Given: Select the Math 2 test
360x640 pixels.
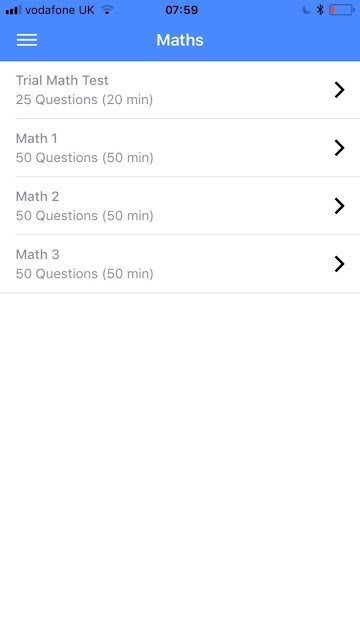Looking at the screenshot, I should point(180,206).
